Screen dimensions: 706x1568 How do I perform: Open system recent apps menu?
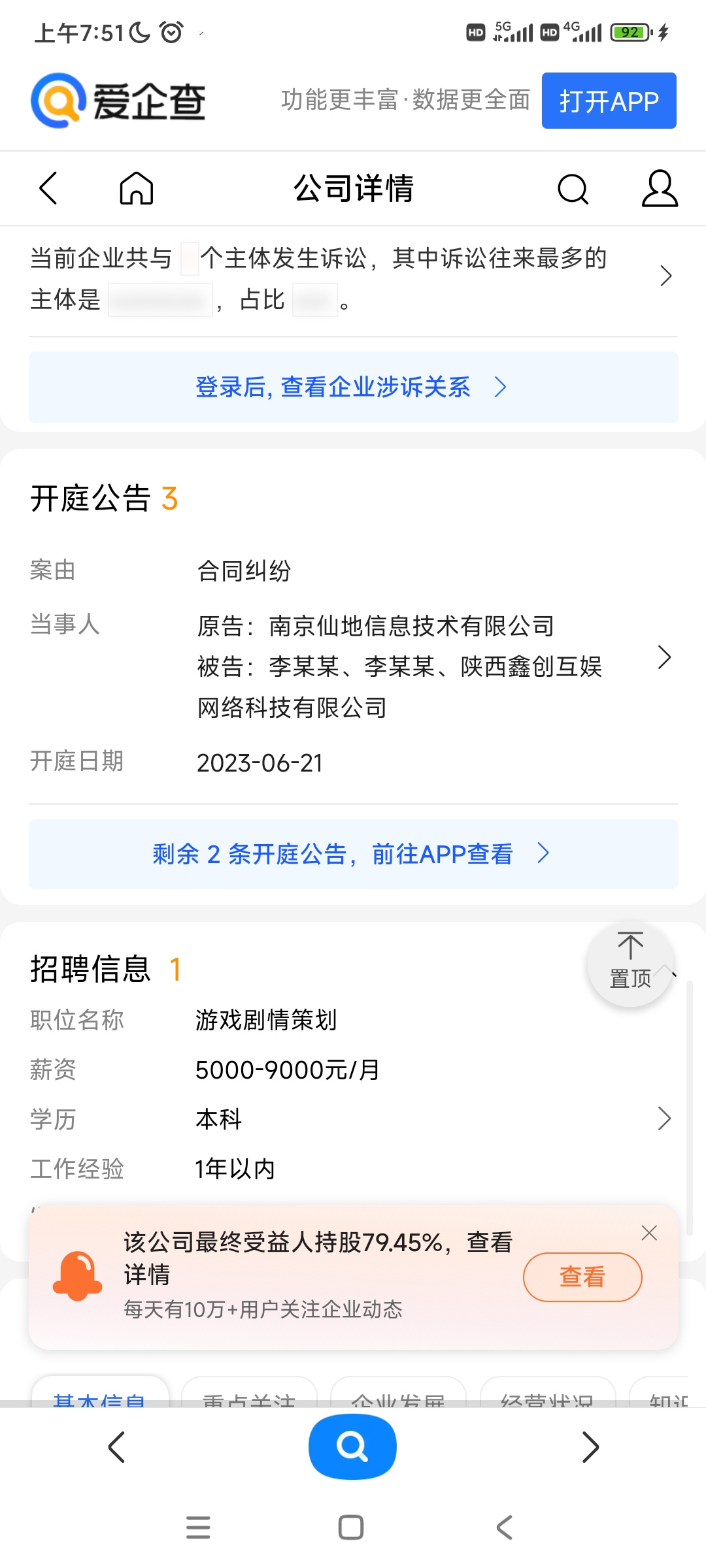(198, 1527)
